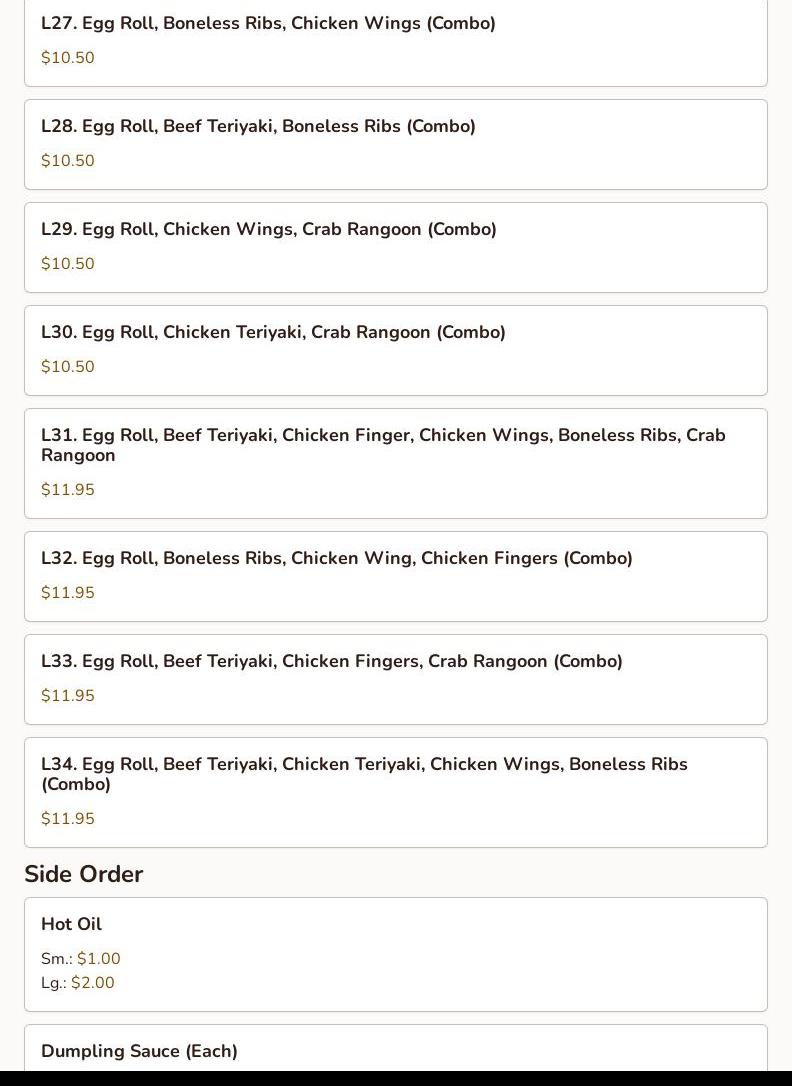This screenshot has width=792, height=1086.
Task: Select L28 Egg Roll, Beef Teriyaki, Boneless Ribs
Action: [258, 127]
